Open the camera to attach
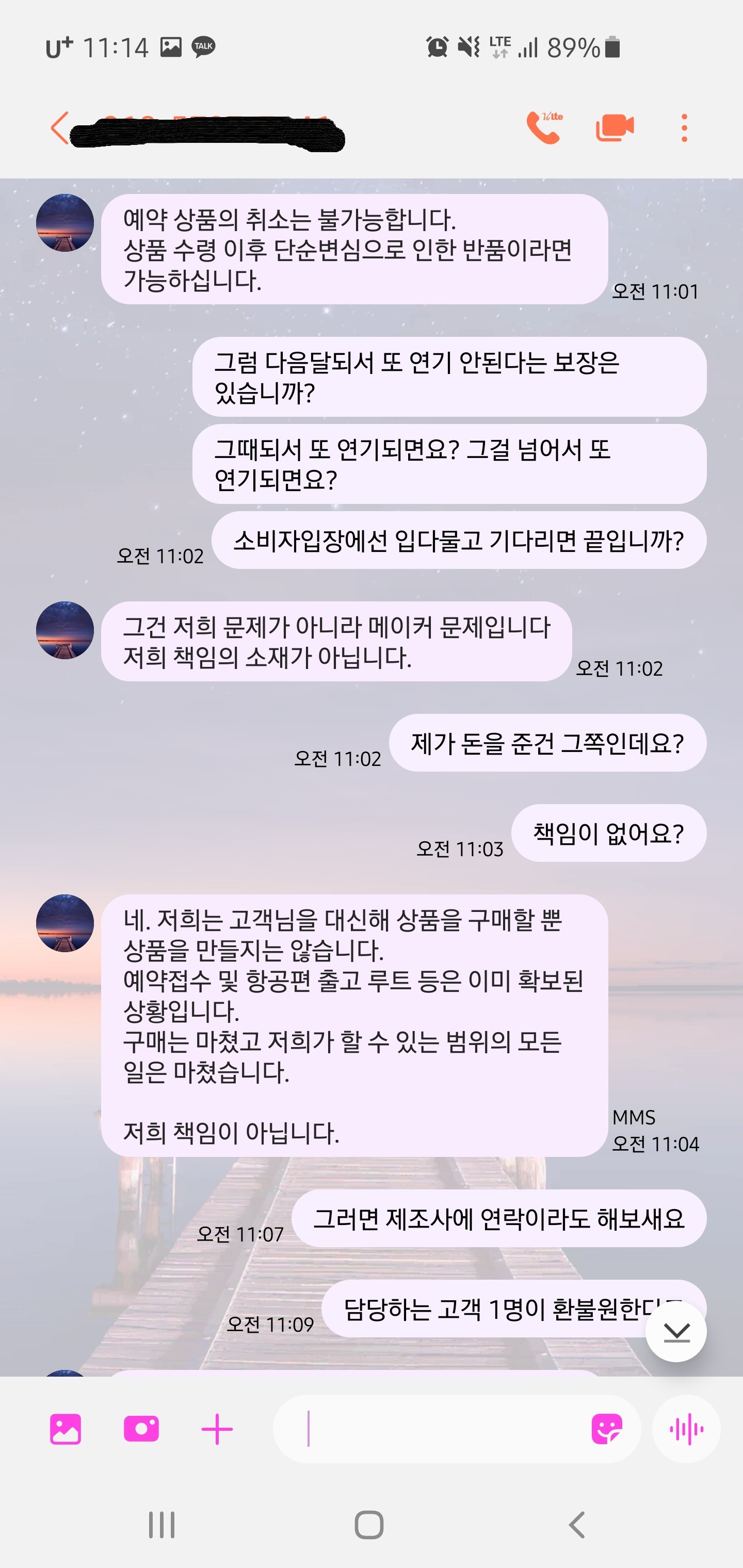The image size is (743, 1568). point(141,1429)
